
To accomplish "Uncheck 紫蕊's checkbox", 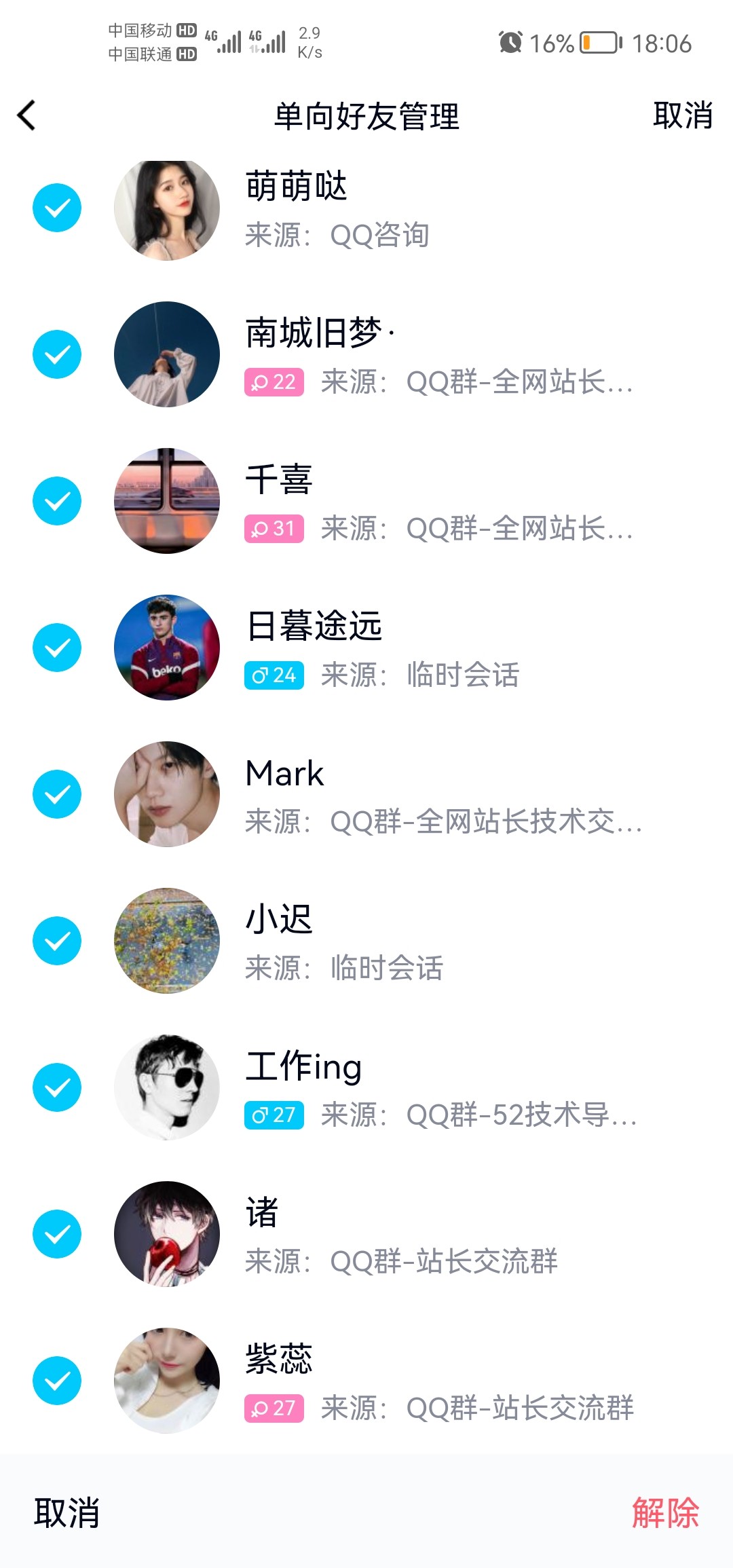I will 57,1381.
